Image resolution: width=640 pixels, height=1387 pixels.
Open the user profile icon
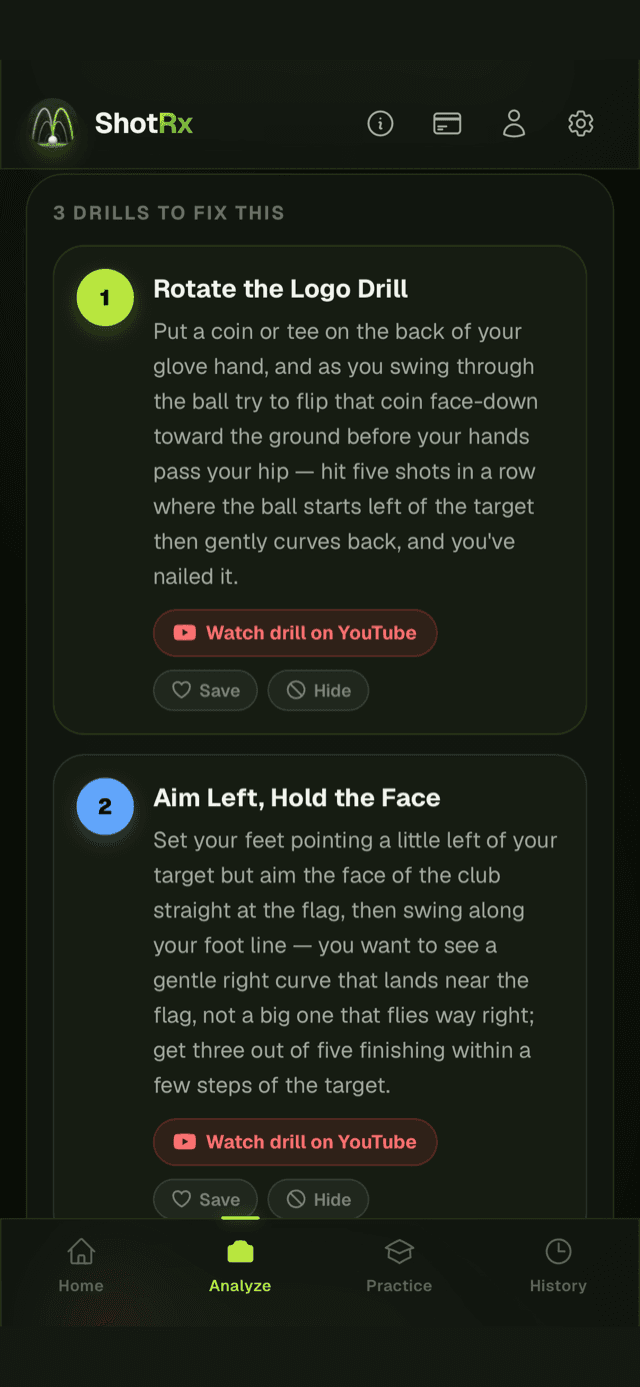[x=514, y=124]
